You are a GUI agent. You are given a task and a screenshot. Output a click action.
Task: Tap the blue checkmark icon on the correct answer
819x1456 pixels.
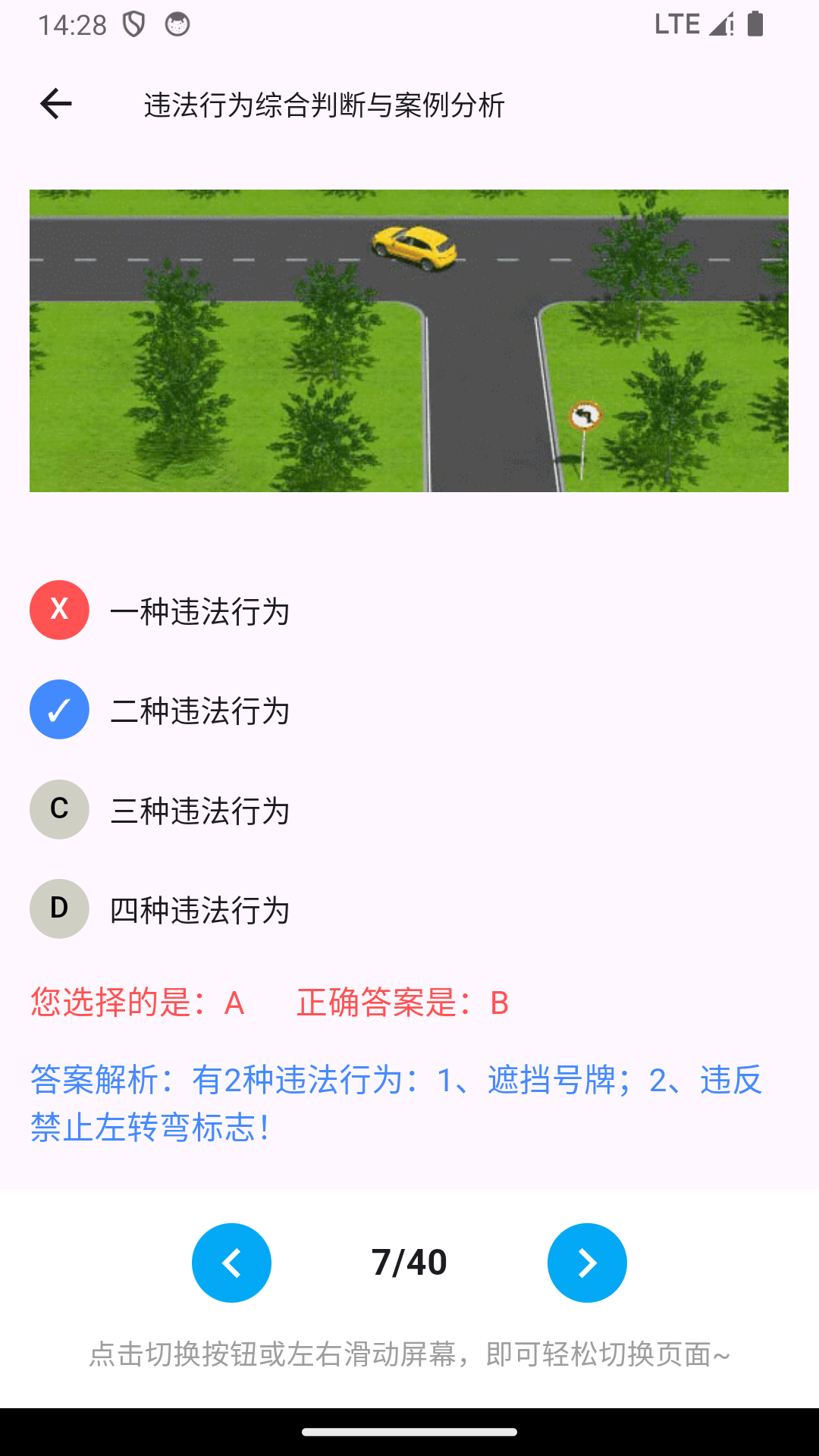(59, 710)
